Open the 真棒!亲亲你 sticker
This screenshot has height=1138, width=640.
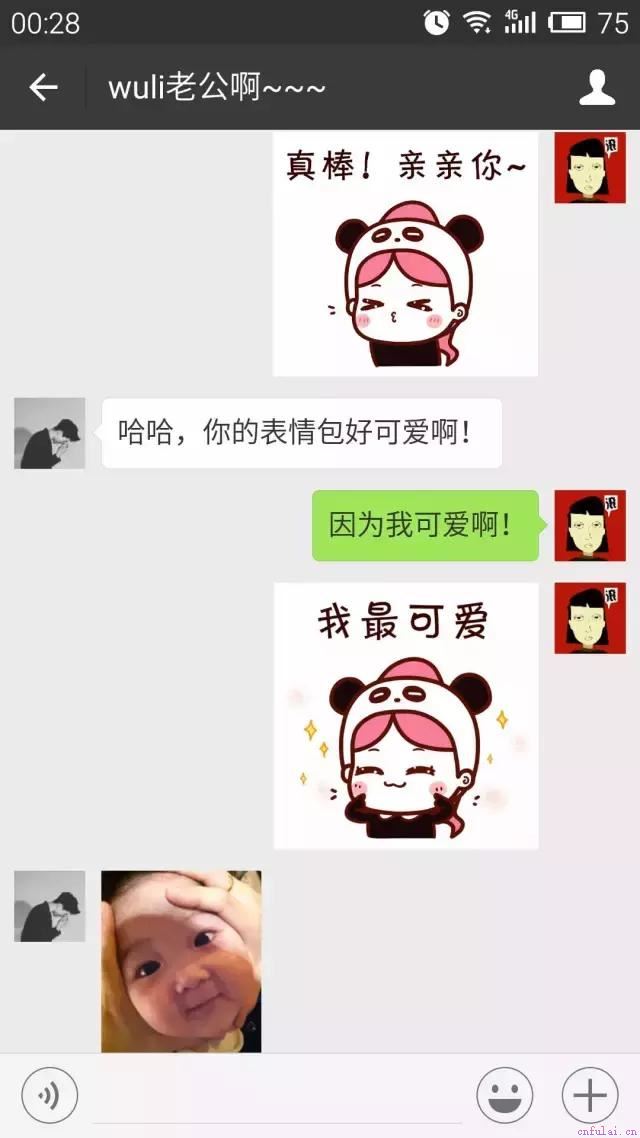tap(405, 254)
